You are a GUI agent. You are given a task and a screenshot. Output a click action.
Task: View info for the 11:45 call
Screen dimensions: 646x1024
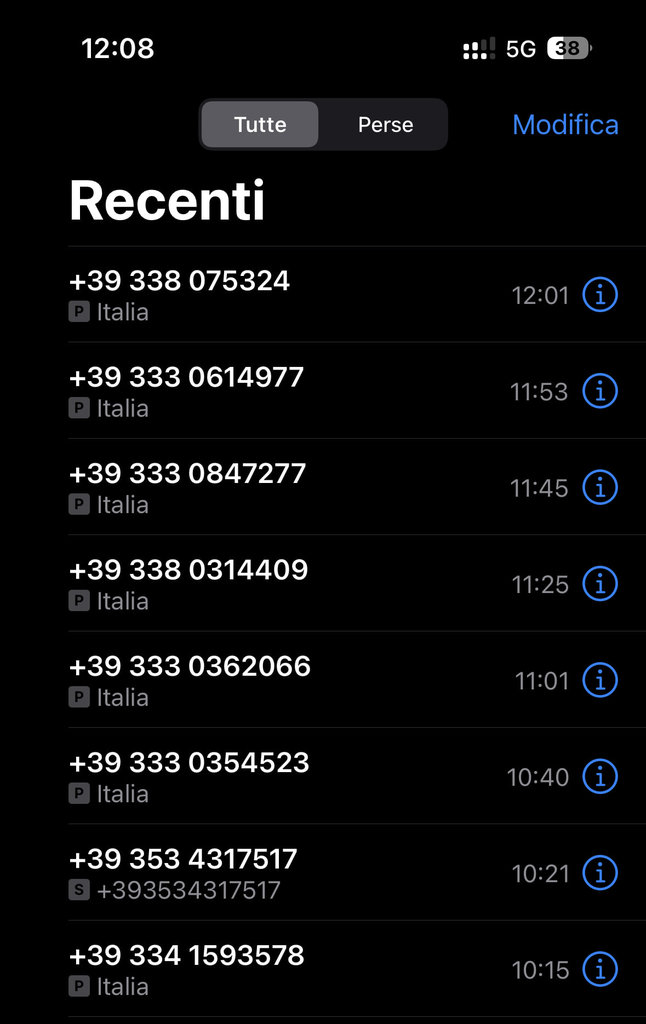point(600,487)
